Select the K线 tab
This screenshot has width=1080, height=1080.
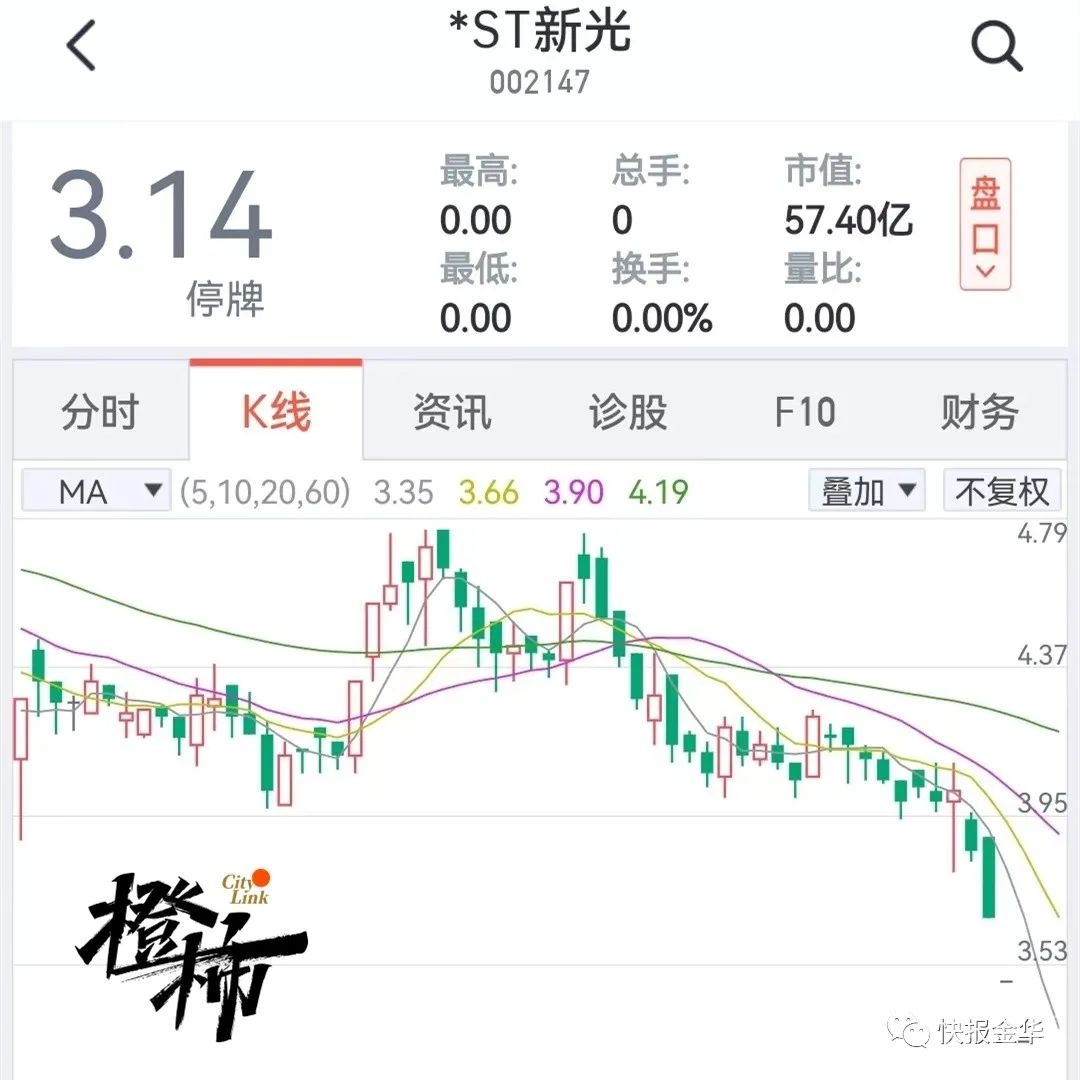click(x=276, y=412)
